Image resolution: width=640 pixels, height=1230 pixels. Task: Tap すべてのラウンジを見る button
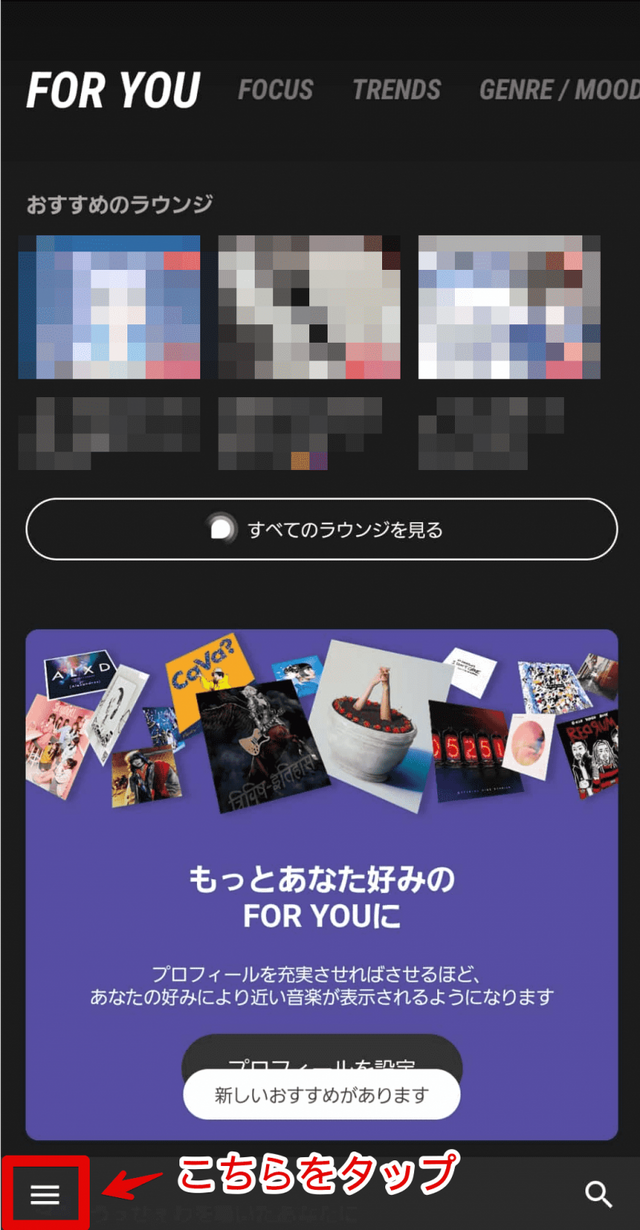click(321, 529)
